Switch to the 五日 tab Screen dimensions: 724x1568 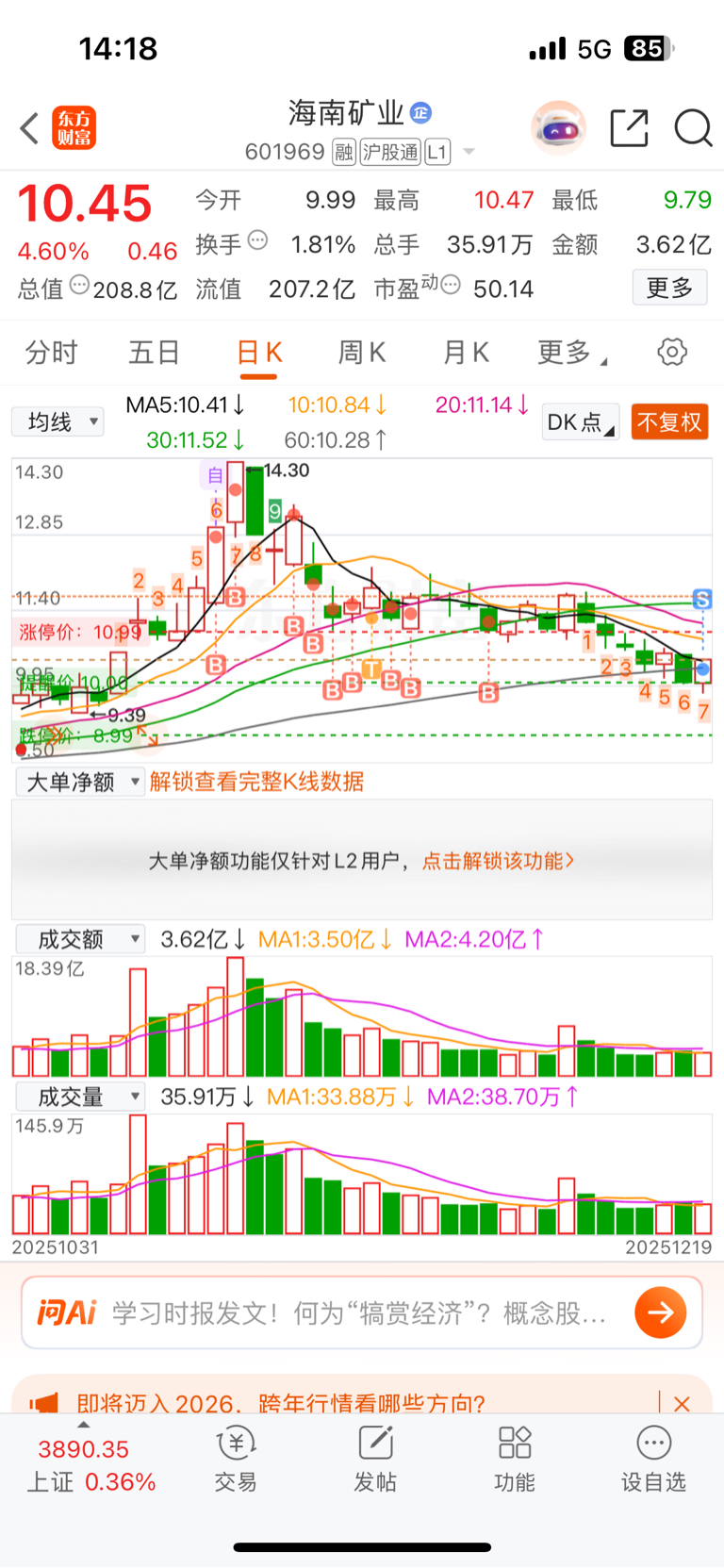154,353
